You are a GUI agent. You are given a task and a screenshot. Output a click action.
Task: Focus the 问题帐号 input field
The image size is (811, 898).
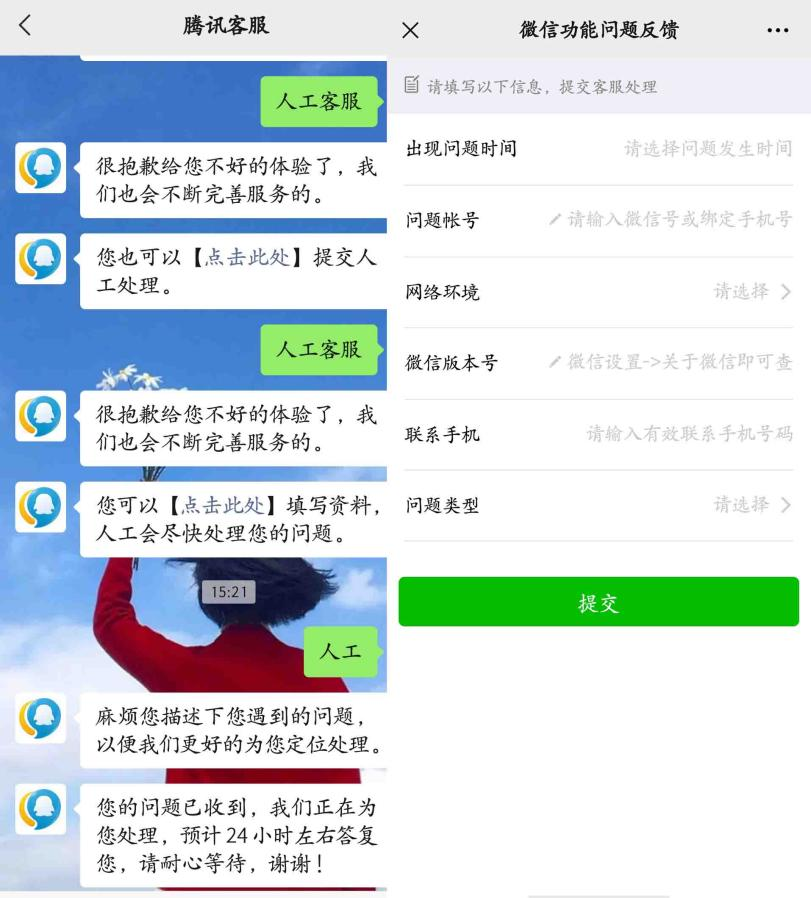click(x=678, y=220)
